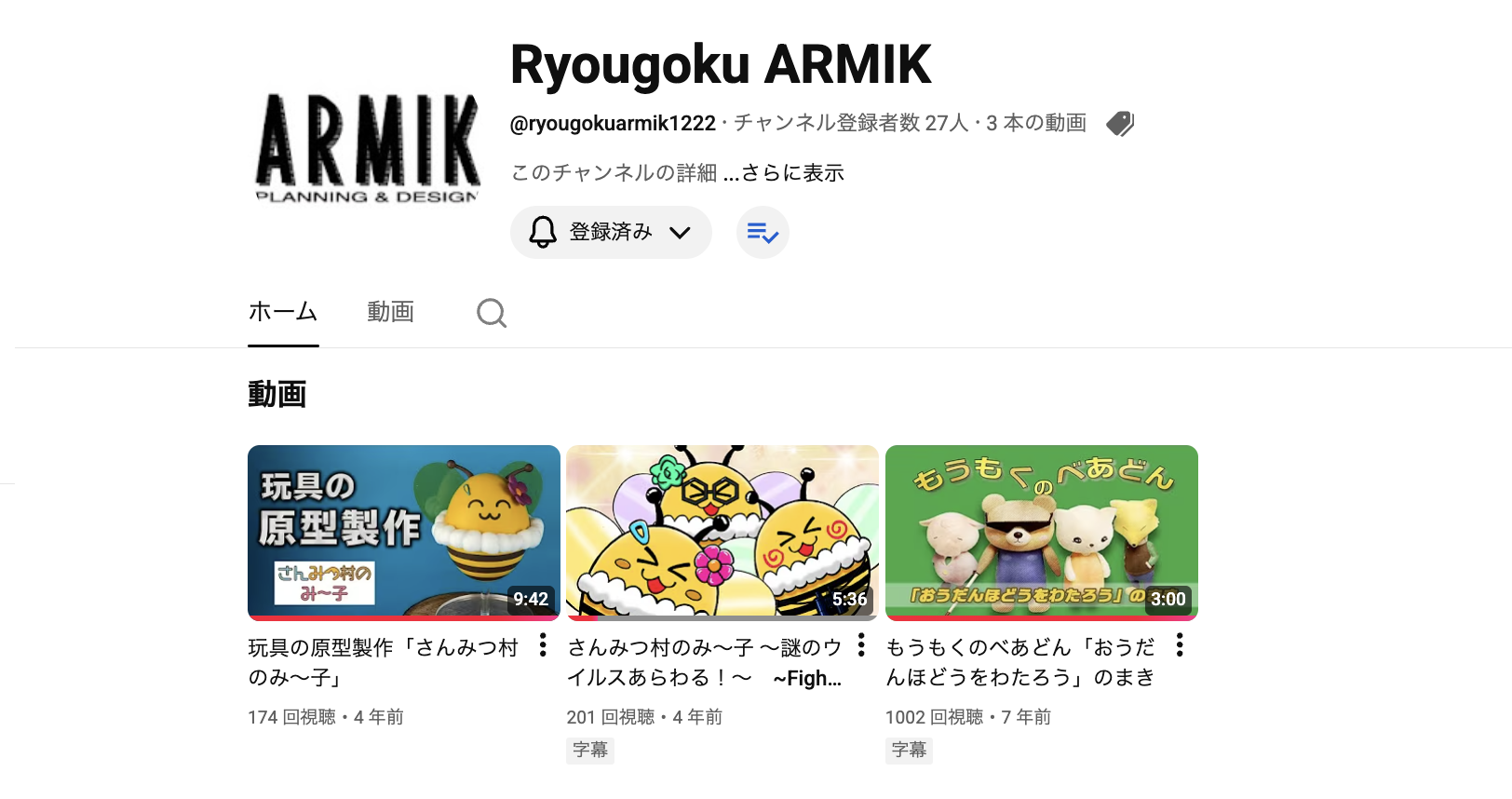Play the 玩具の原型製作 video thumbnail
Viewport: 1512px width, 799px height.
[404, 532]
